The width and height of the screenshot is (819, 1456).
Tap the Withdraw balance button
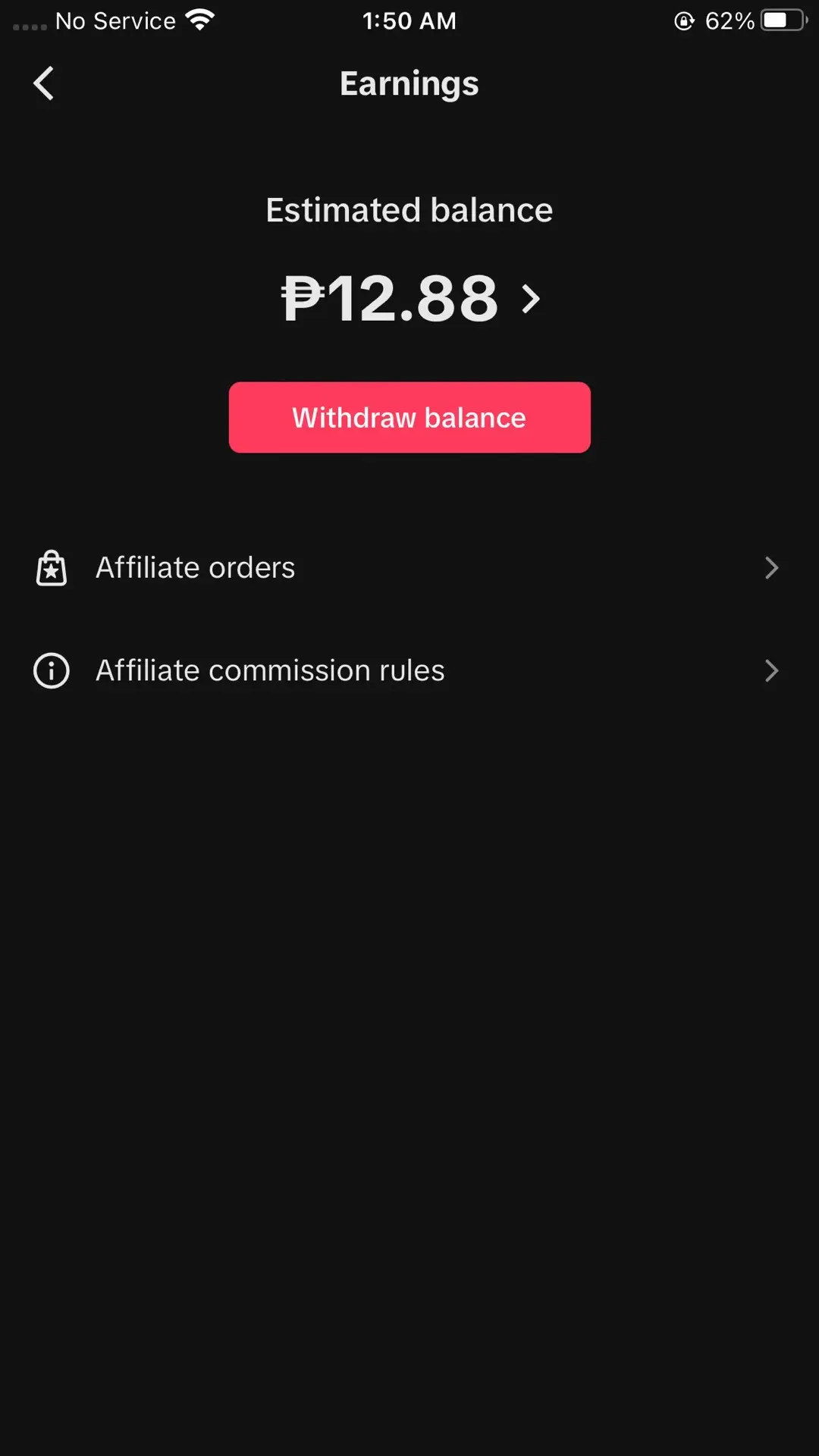pos(409,417)
